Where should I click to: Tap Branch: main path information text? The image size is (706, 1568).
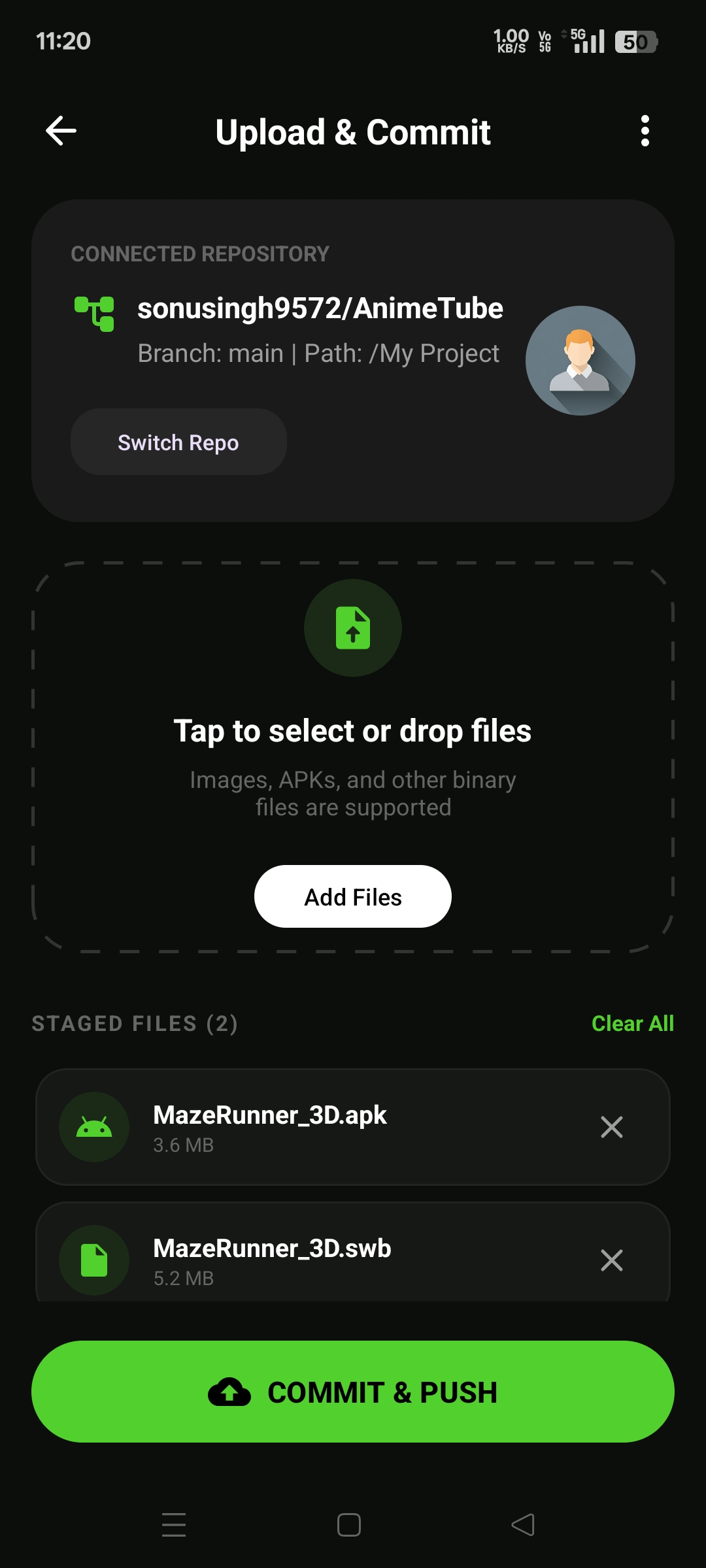318,353
